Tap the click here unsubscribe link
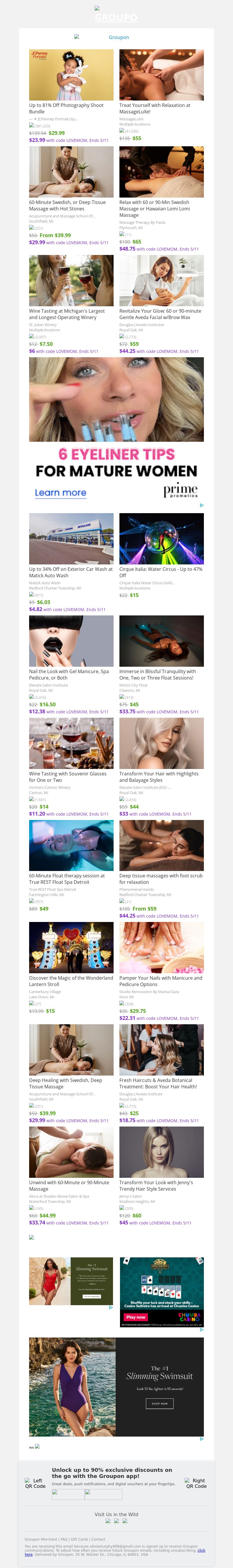 click(29, 1554)
